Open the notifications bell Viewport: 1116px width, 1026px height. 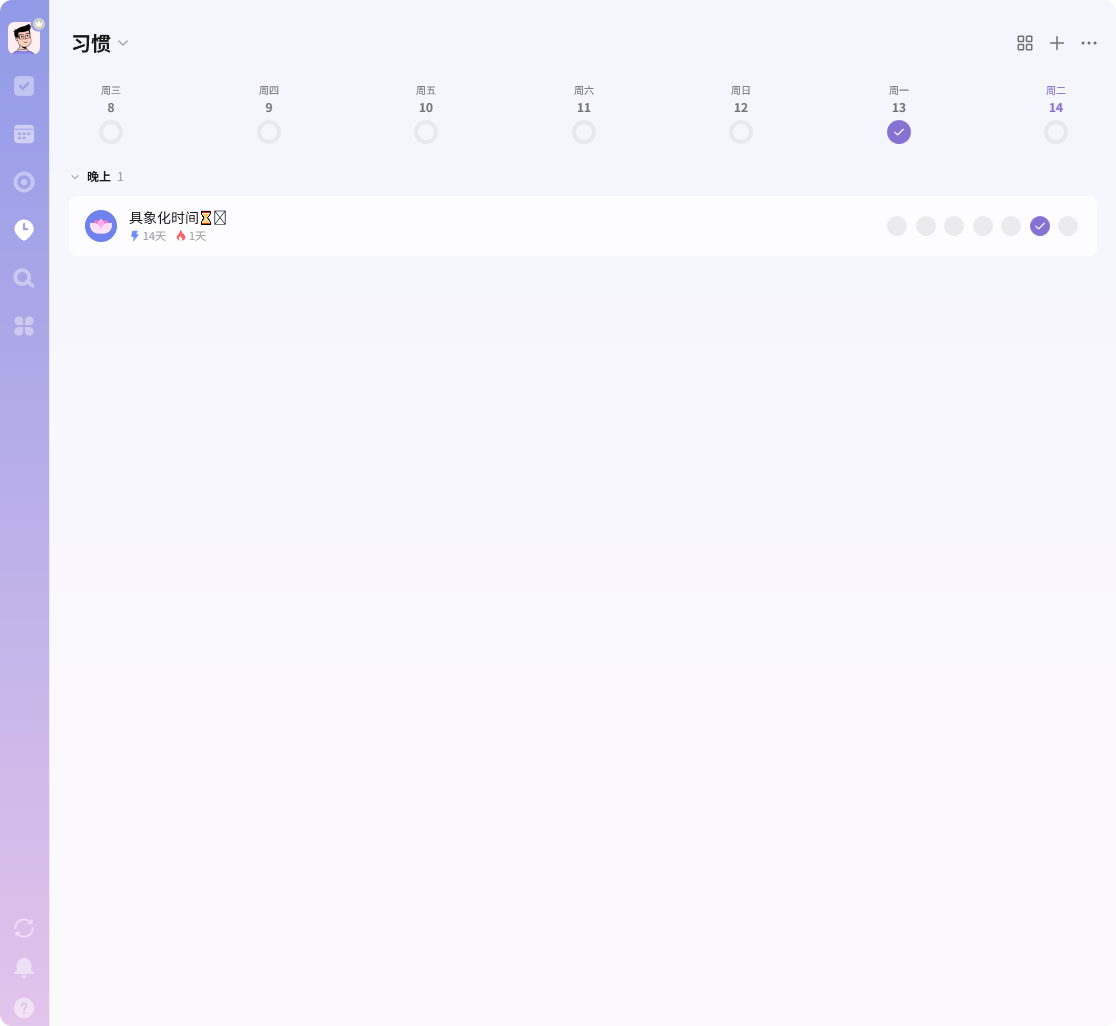click(x=24, y=967)
